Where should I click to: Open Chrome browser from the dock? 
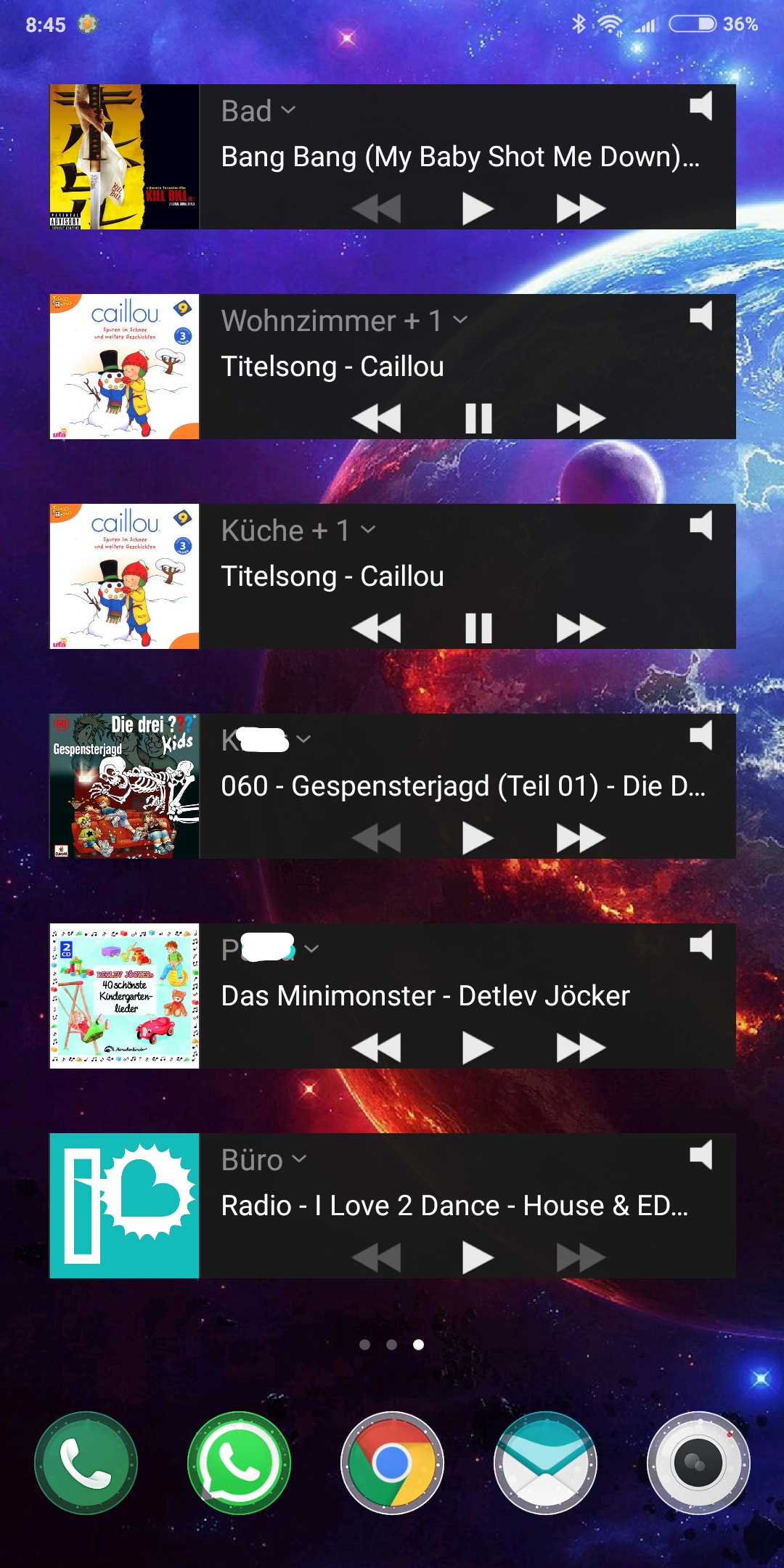[392, 1463]
